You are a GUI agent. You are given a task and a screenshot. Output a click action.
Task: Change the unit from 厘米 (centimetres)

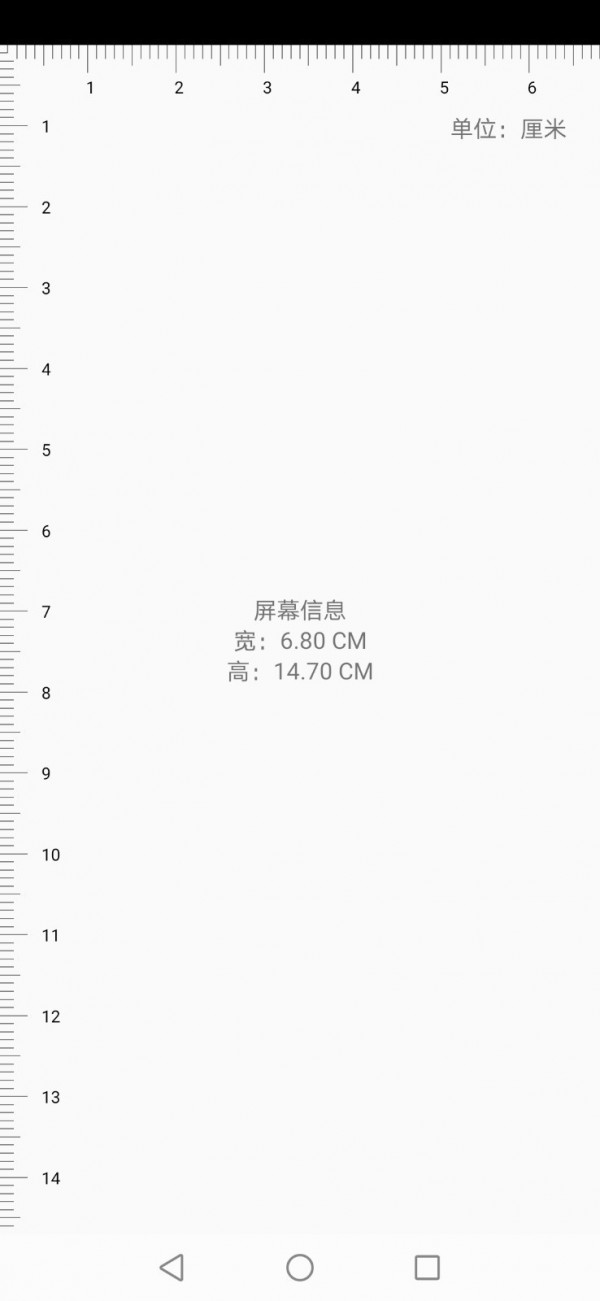pos(508,129)
